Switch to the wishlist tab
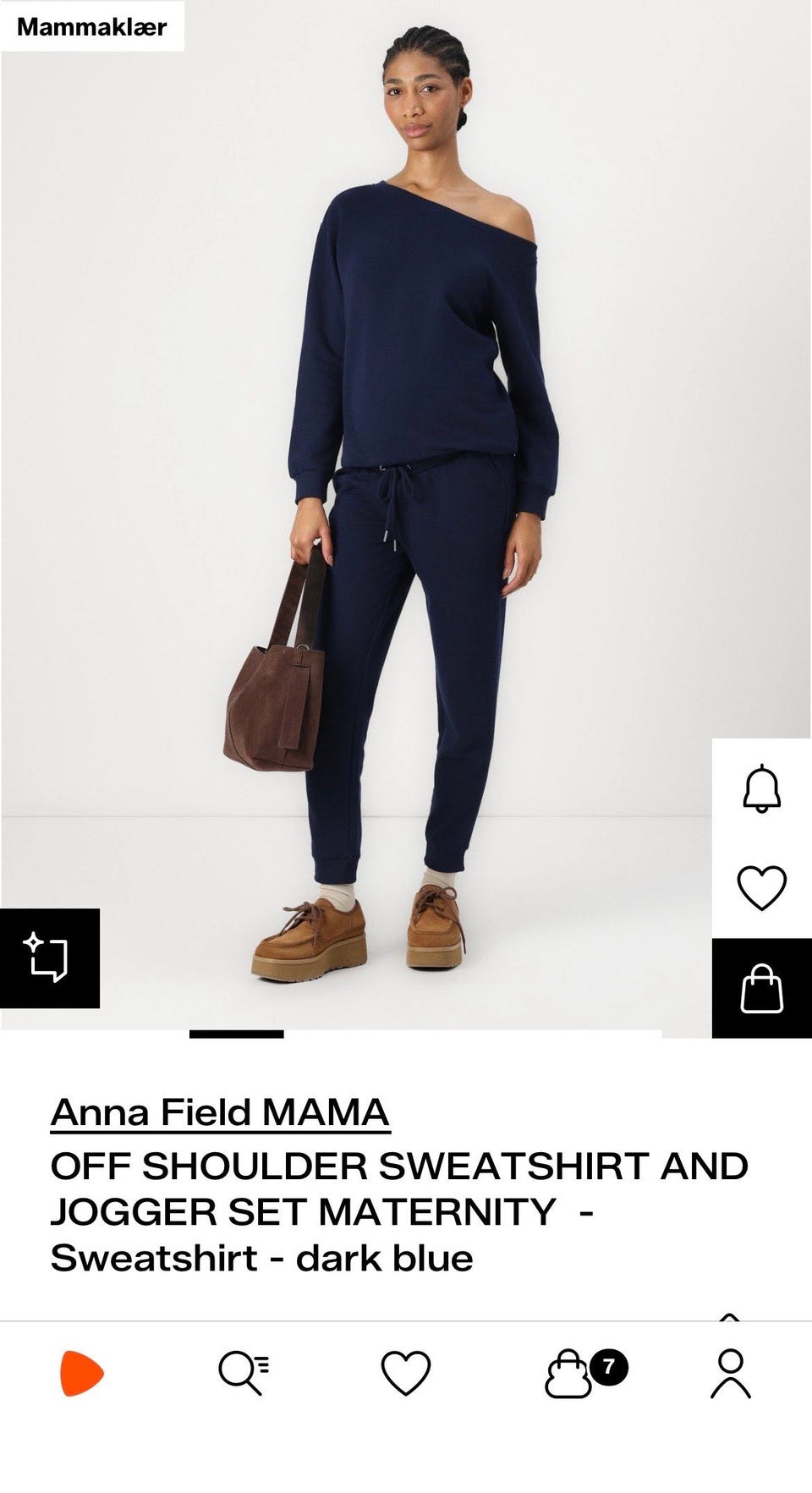Viewport: 812px width, 1493px height. tap(406, 1373)
